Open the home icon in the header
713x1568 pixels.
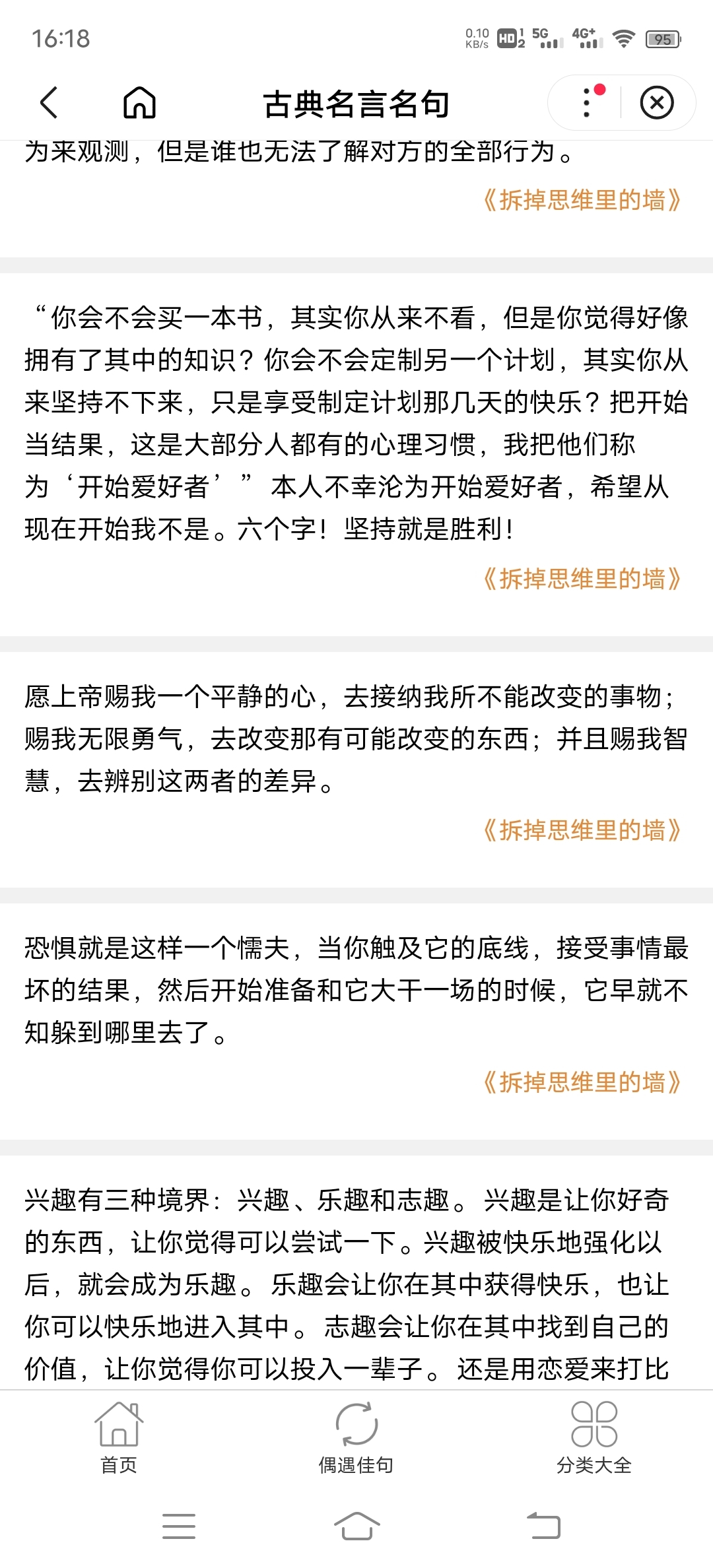[139, 103]
